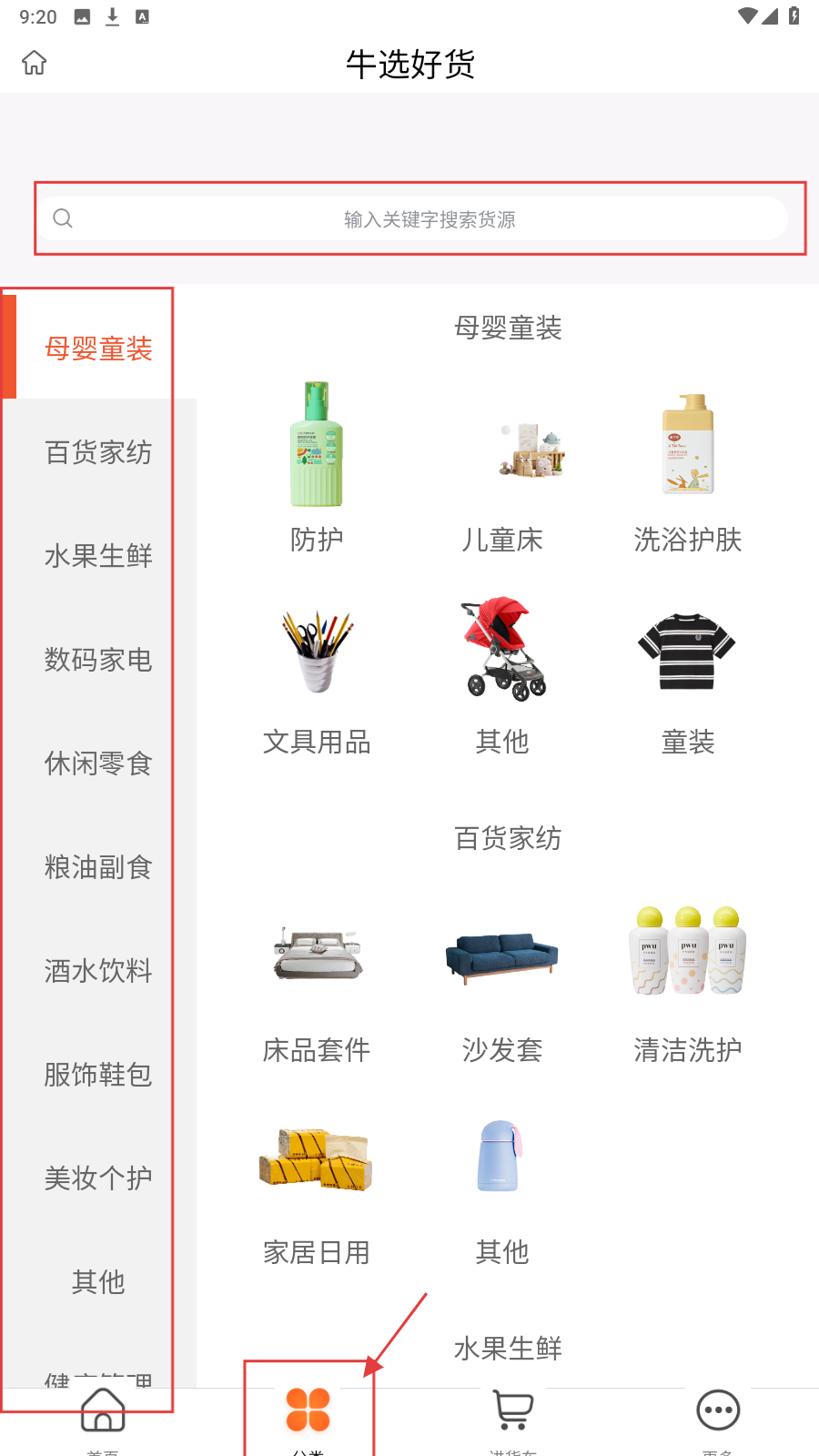Switch to the 水果生鲜 side category
819x1456 pixels.
pos(98,556)
